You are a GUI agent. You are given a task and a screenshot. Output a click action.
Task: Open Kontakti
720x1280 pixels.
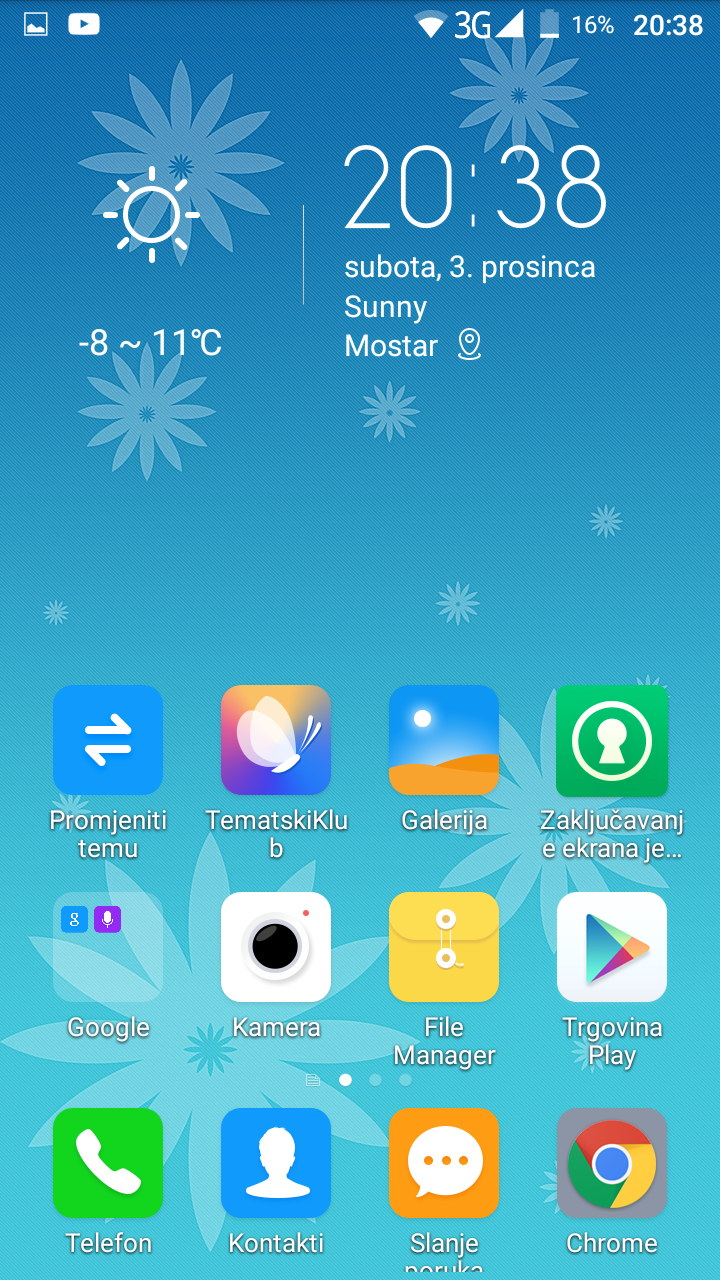[x=276, y=1163]
